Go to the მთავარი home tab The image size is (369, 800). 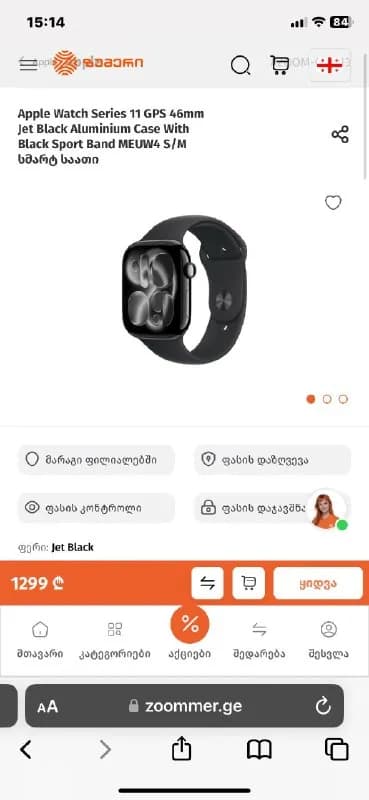[40, 640]
